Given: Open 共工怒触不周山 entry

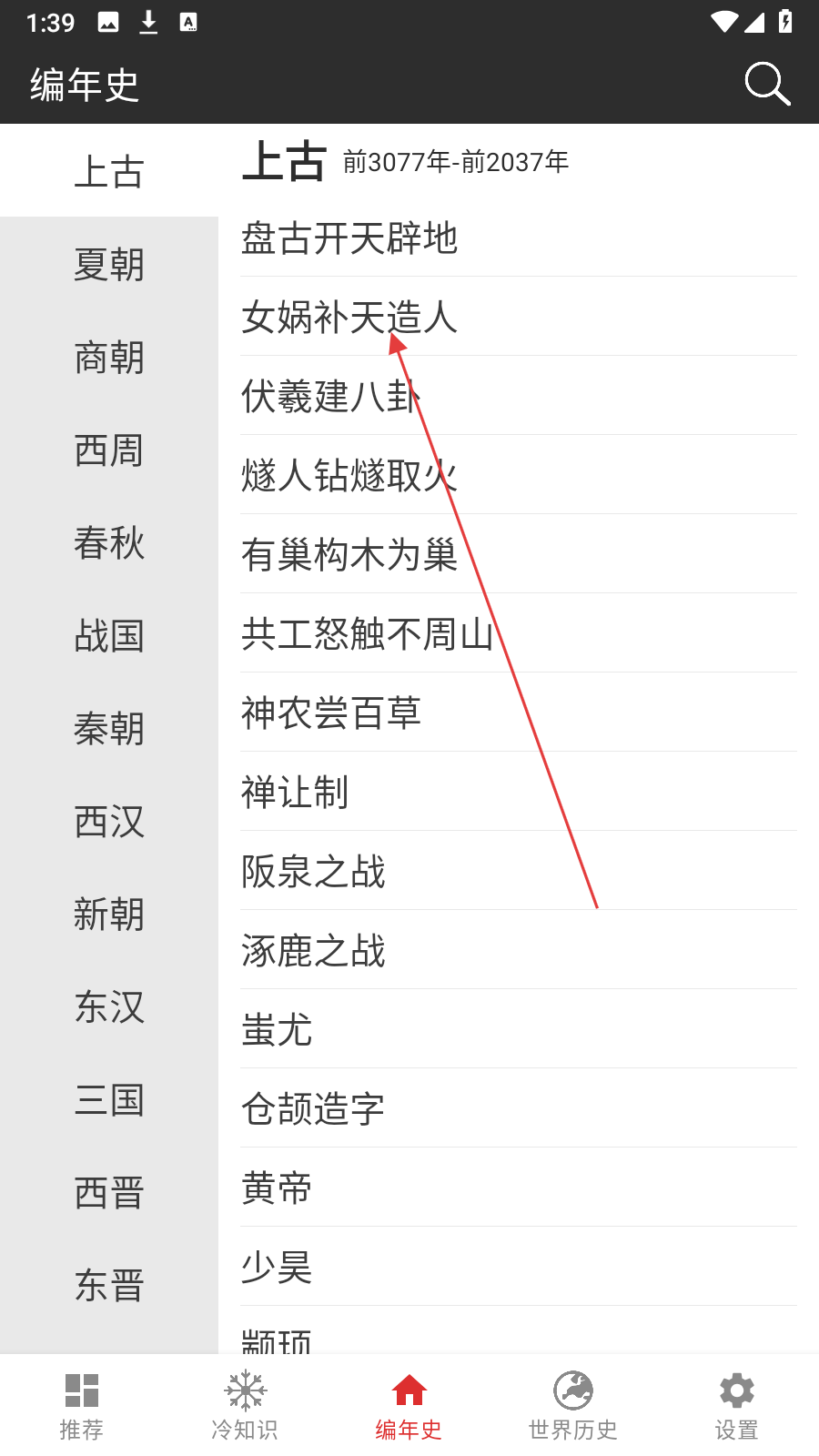Looking at the screenshot, I should pos(519,633).
